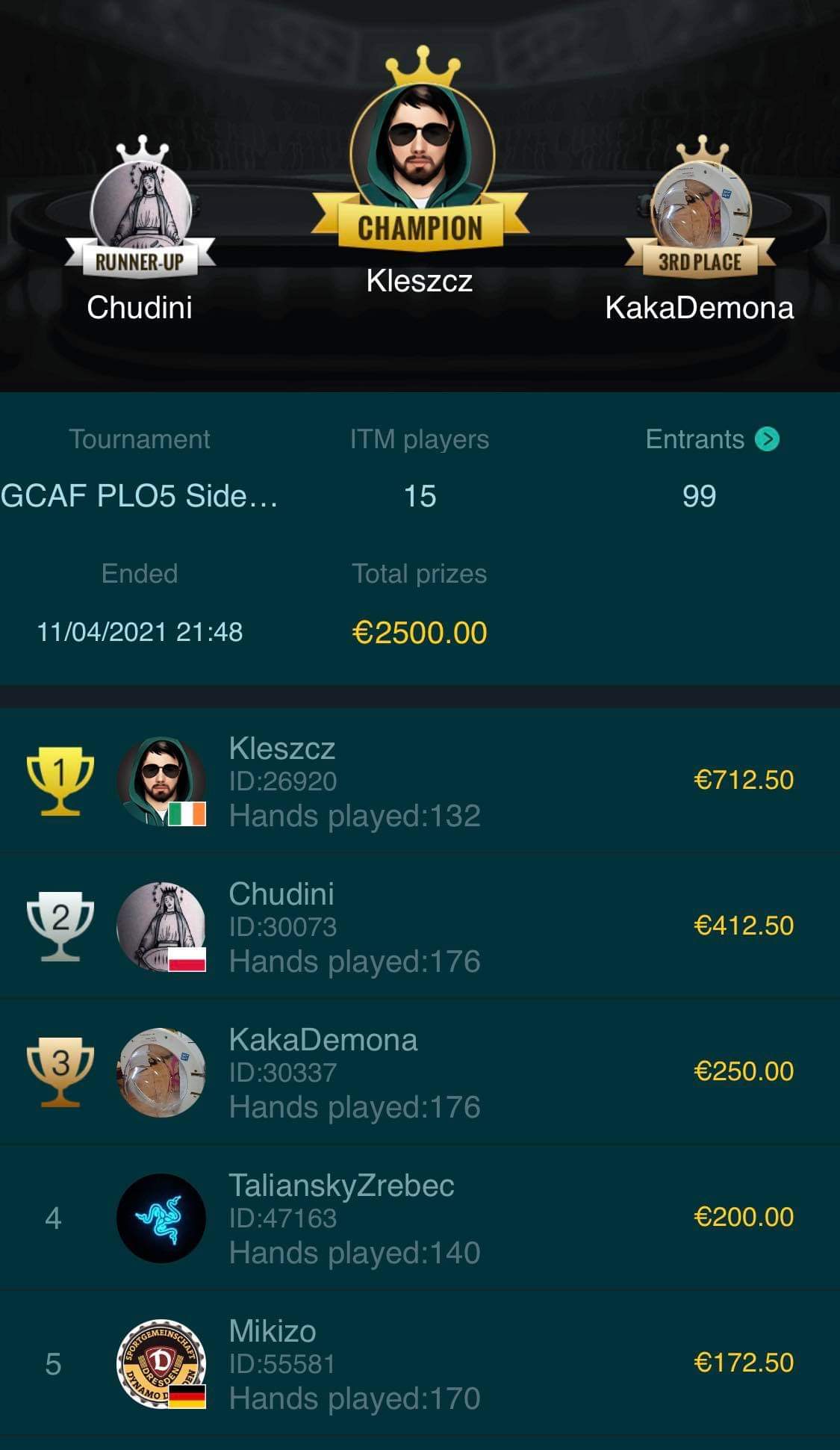Open Chudini's second-place result row
Screen dimensions: 840x1450
click(420, 926)
